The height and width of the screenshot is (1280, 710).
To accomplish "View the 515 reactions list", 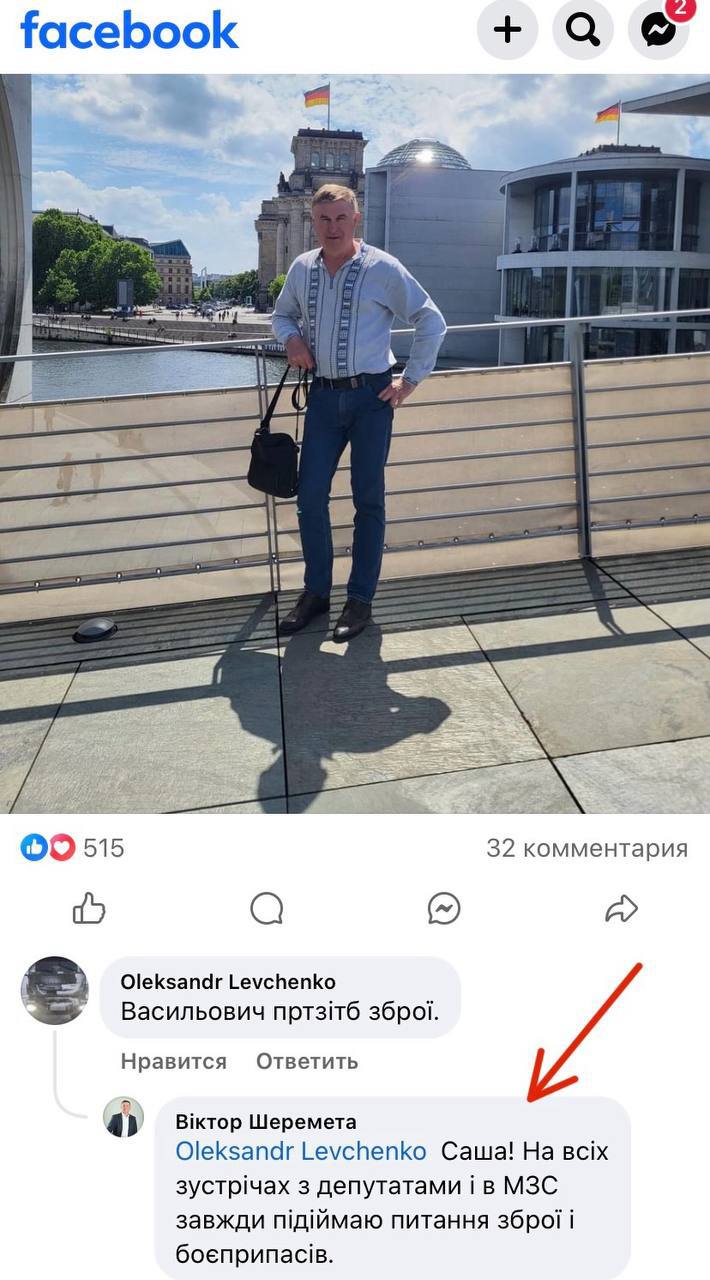I will point(74,848).
